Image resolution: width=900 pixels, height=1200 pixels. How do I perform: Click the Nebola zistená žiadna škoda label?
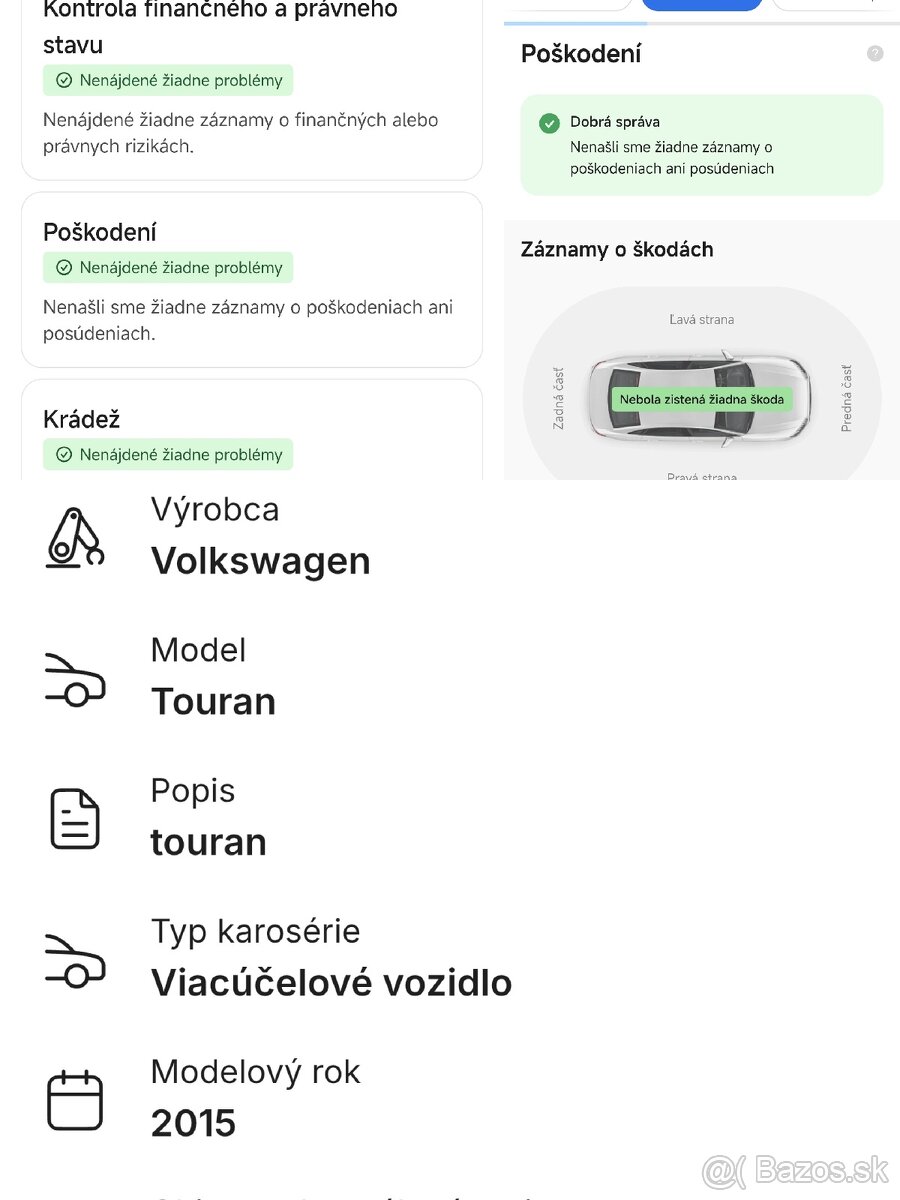(x=701, y=399)
